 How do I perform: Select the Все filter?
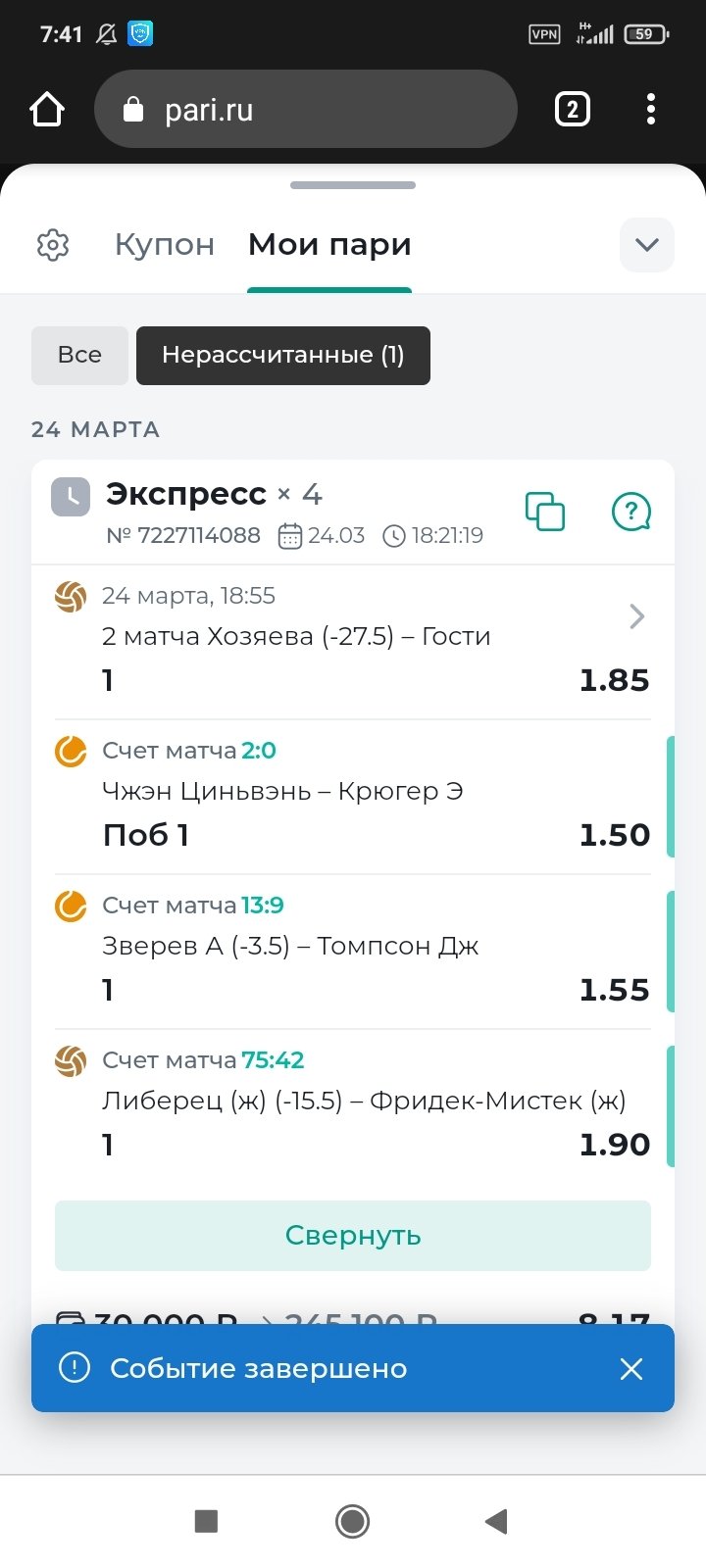click(x=79, y=355)
